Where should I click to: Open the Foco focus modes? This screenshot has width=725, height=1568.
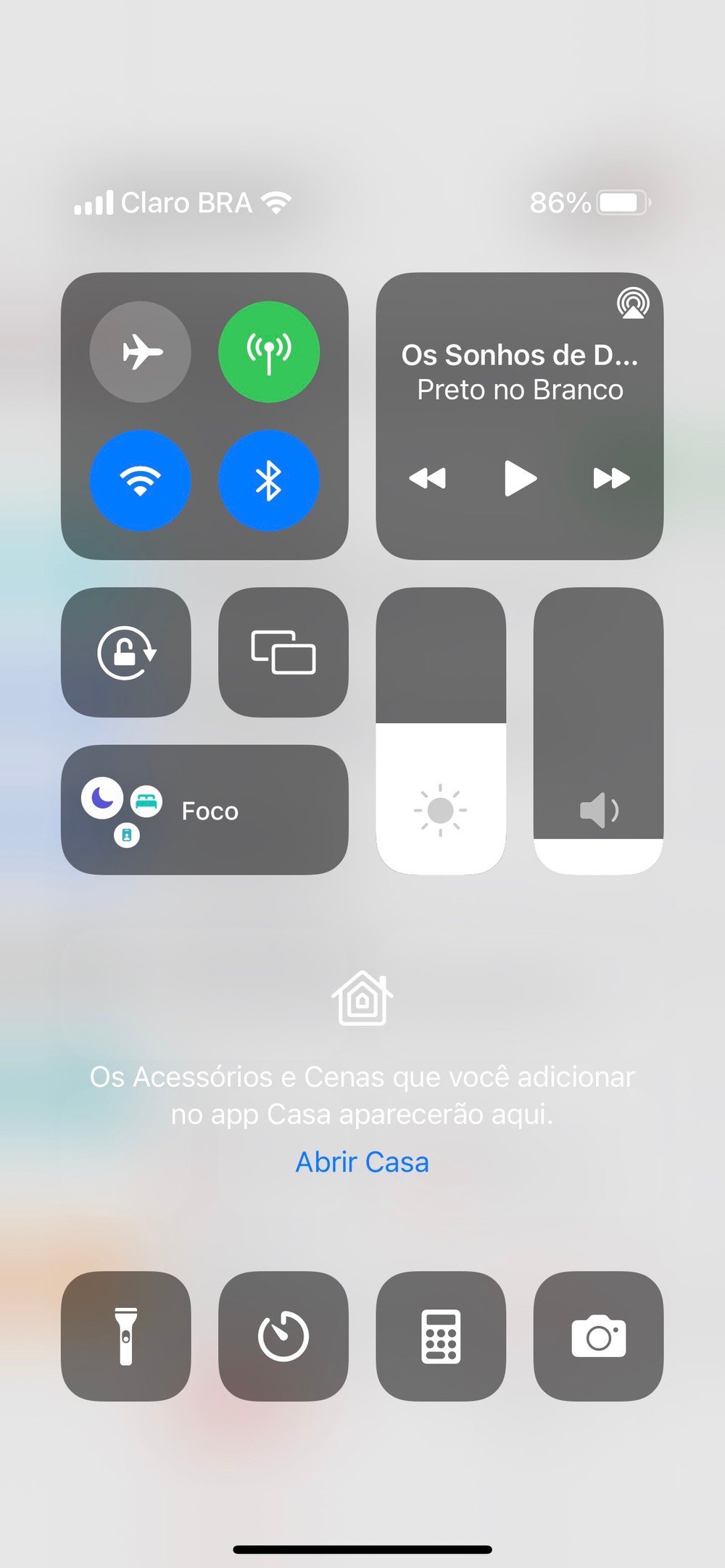pyautogui.click(x=204, y=810)
